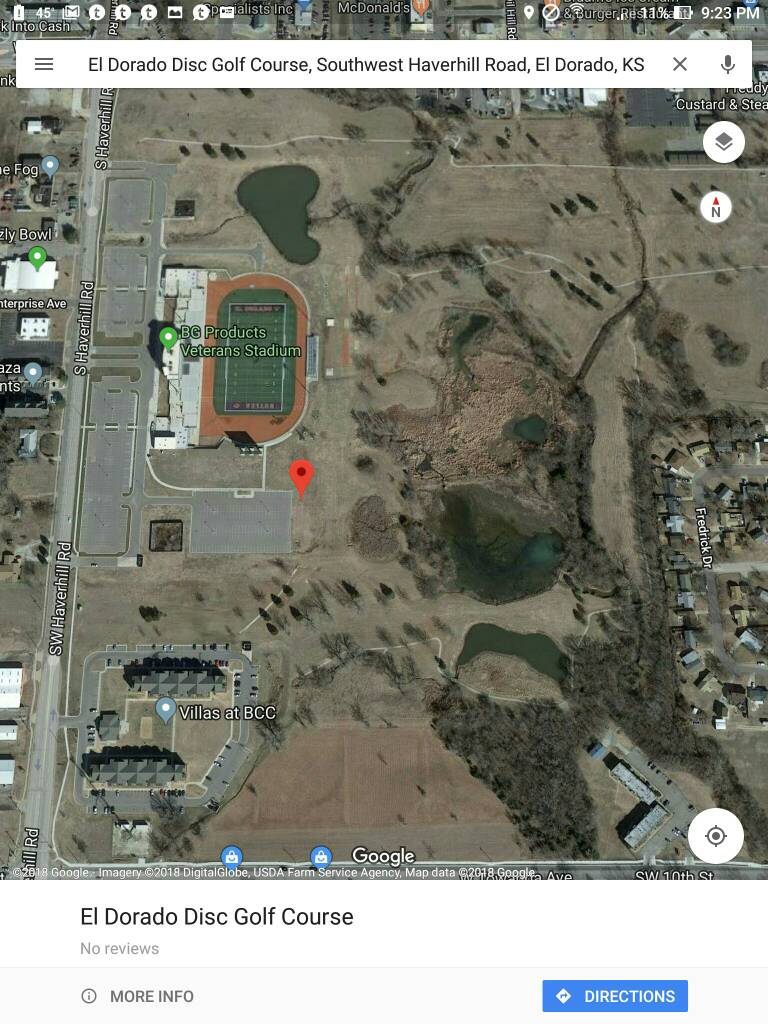The width and height of the screenshot is (768, 1024).
Task: Start voice search with the microphone
Action: coord(728,64)
